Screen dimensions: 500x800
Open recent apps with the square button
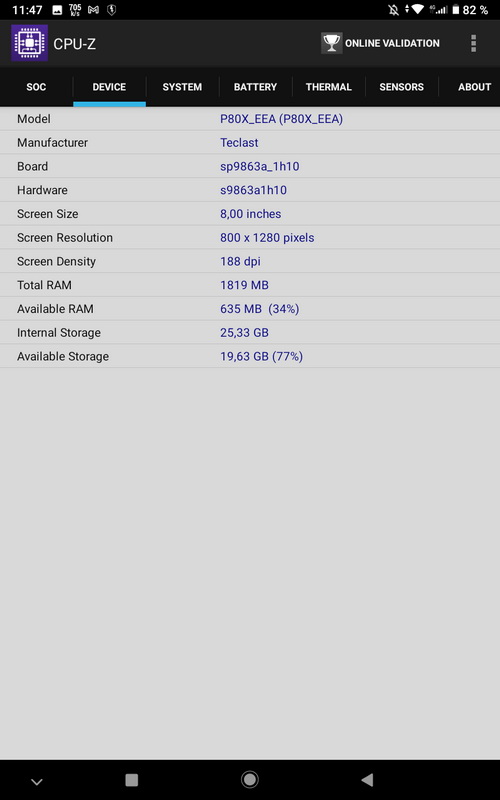click(x=132, y=780)
